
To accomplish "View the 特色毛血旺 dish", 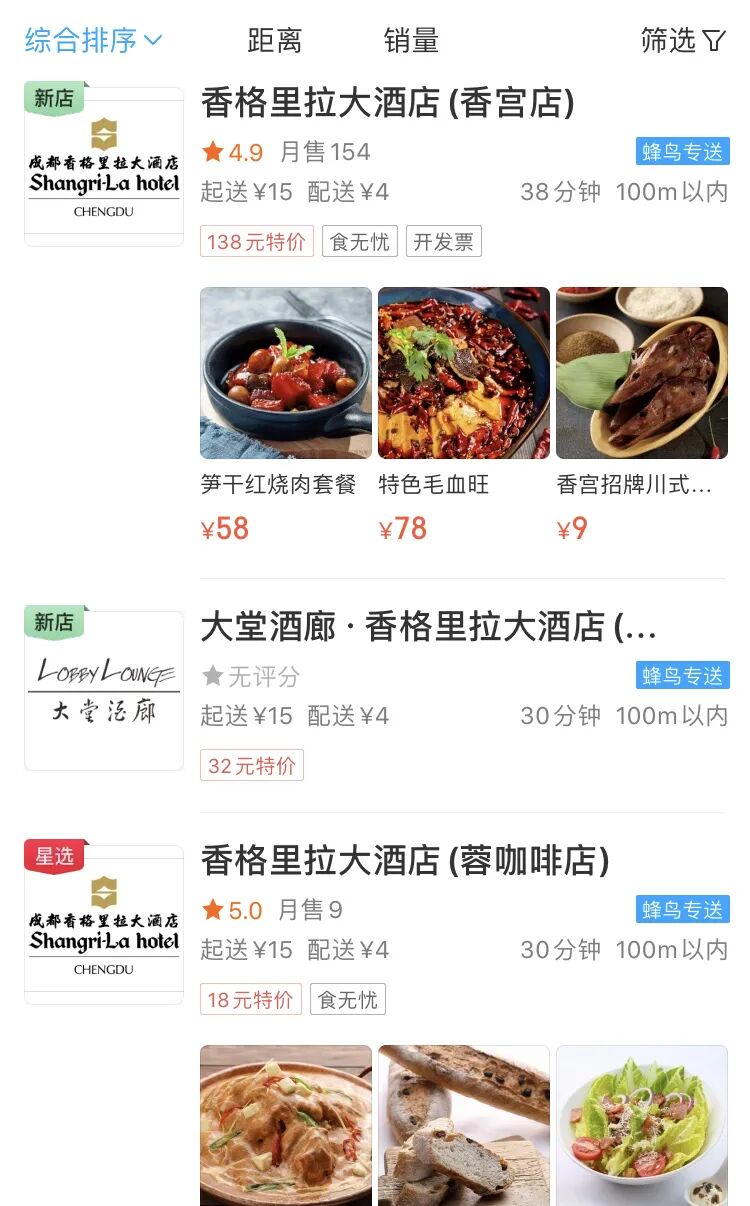I will click(464, 373).
